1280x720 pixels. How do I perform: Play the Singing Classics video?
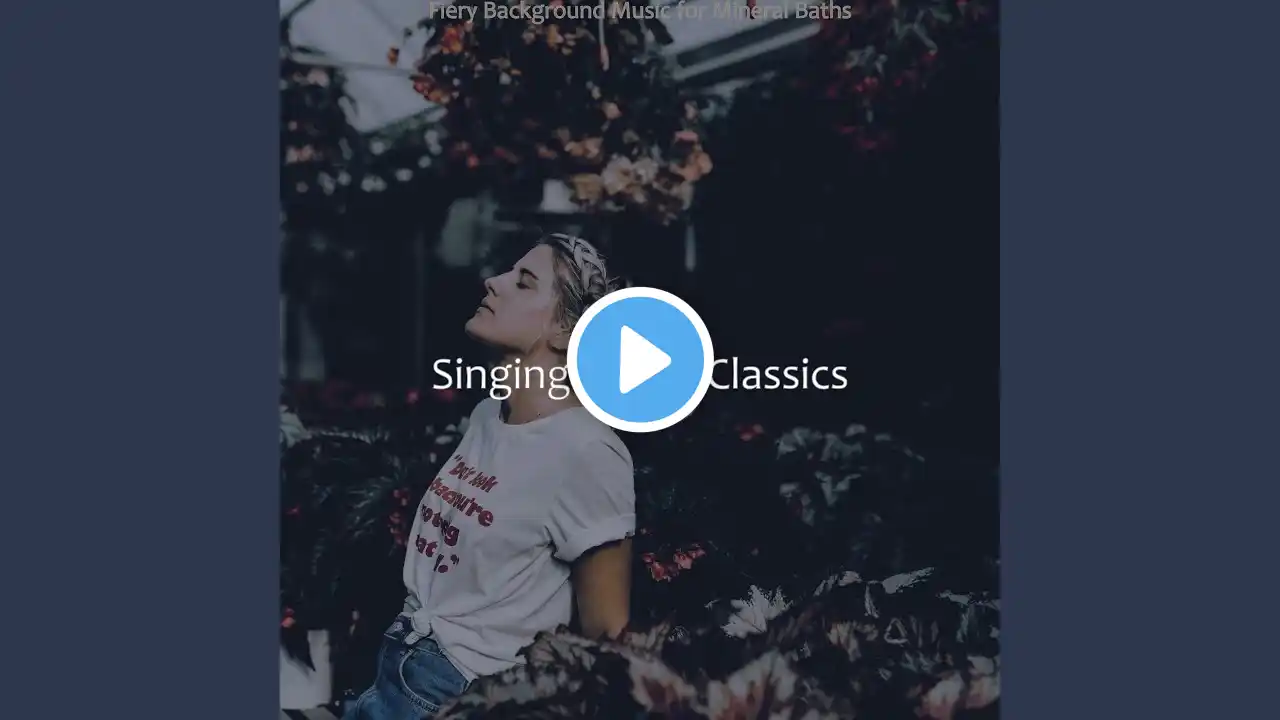(640, 360)
